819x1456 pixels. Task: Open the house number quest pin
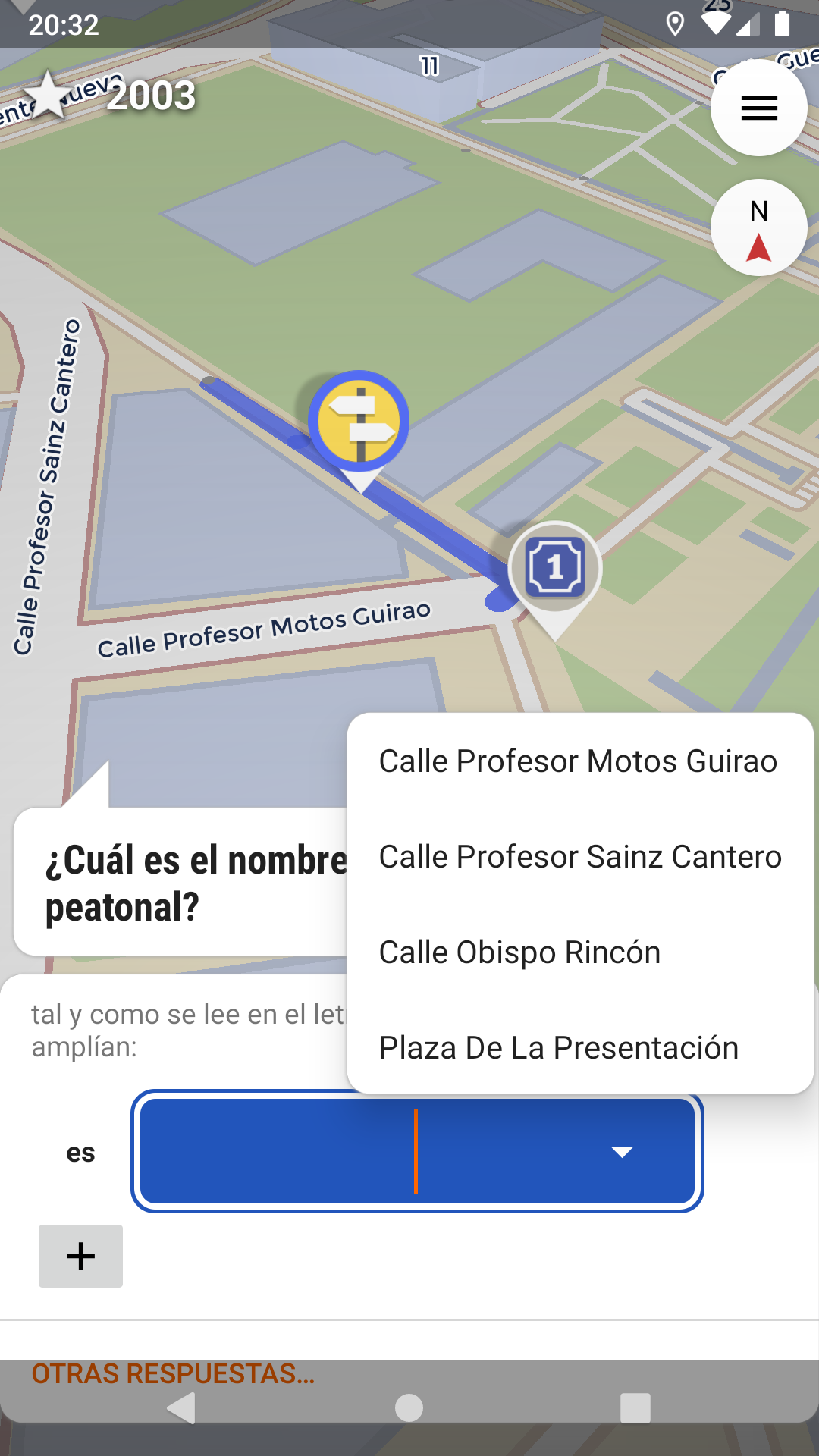pos(555,569)
